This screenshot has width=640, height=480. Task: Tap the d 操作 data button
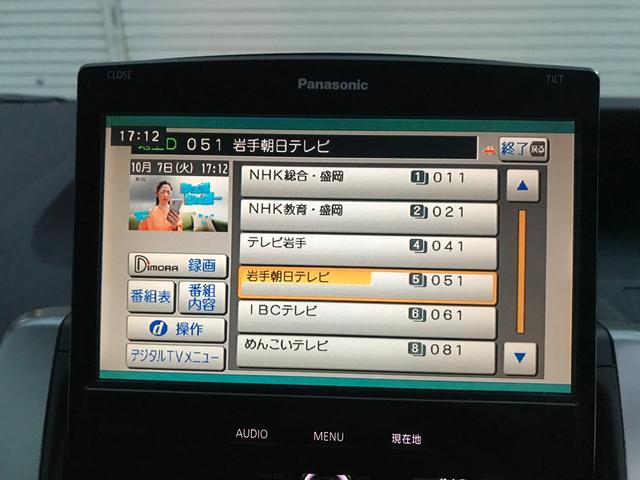(176, 328)
